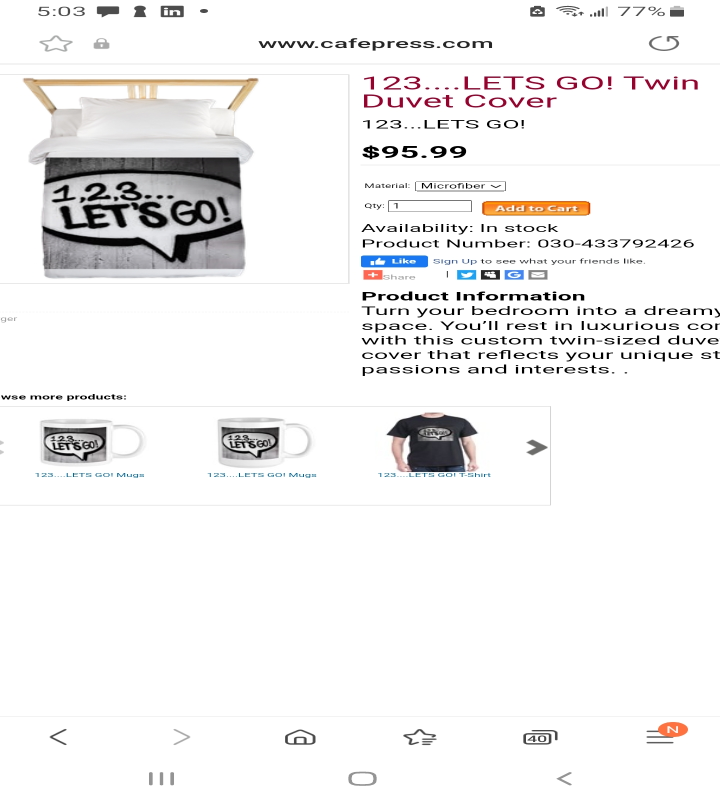
Task: Open the system recent apps view
Action: click(x=161, y=778)
